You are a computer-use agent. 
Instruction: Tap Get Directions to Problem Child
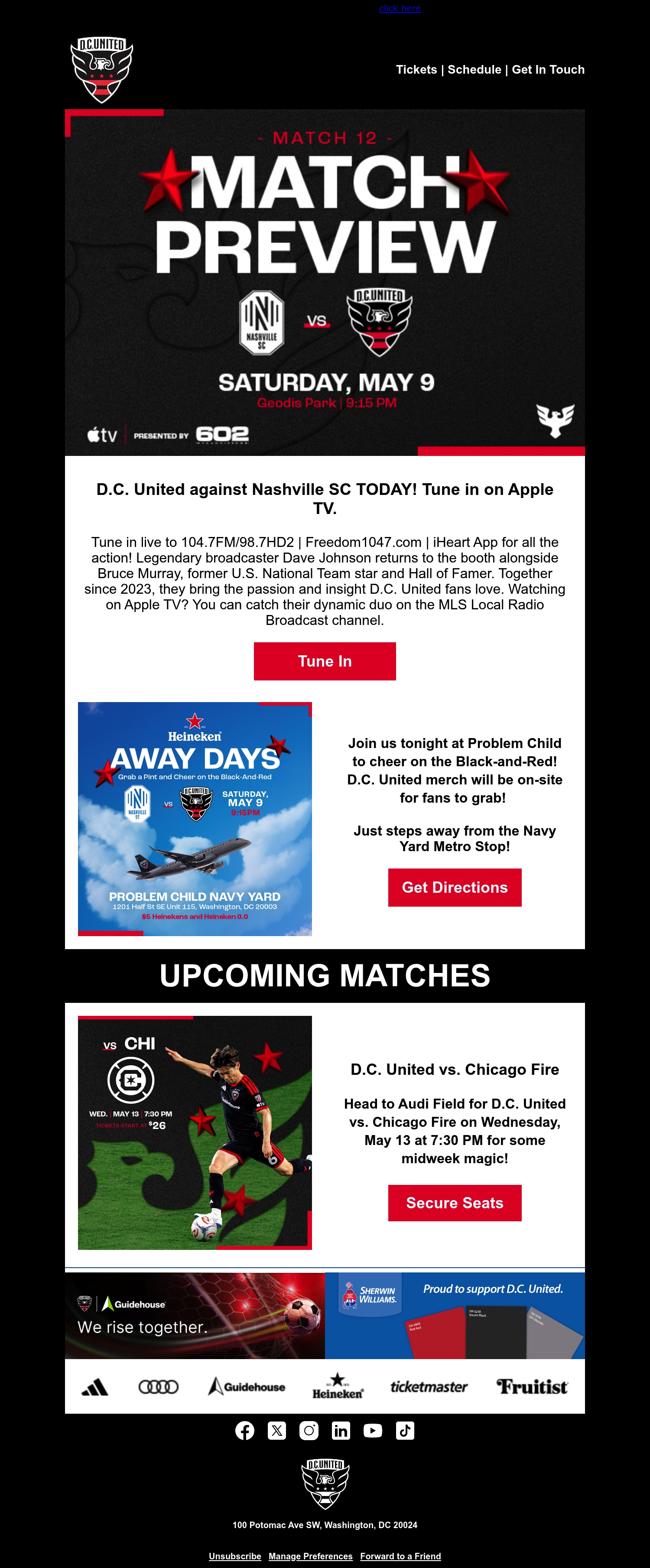[455, 888]
